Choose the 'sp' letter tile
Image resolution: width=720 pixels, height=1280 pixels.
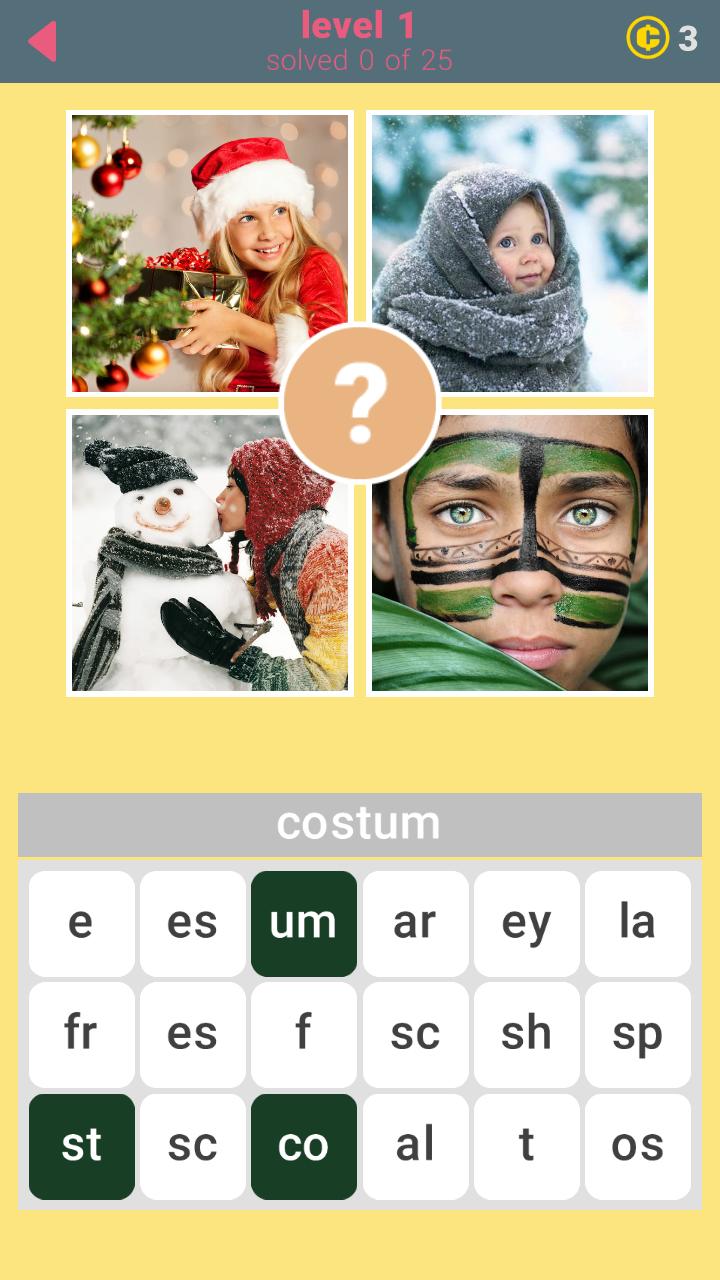[637, 1035]
